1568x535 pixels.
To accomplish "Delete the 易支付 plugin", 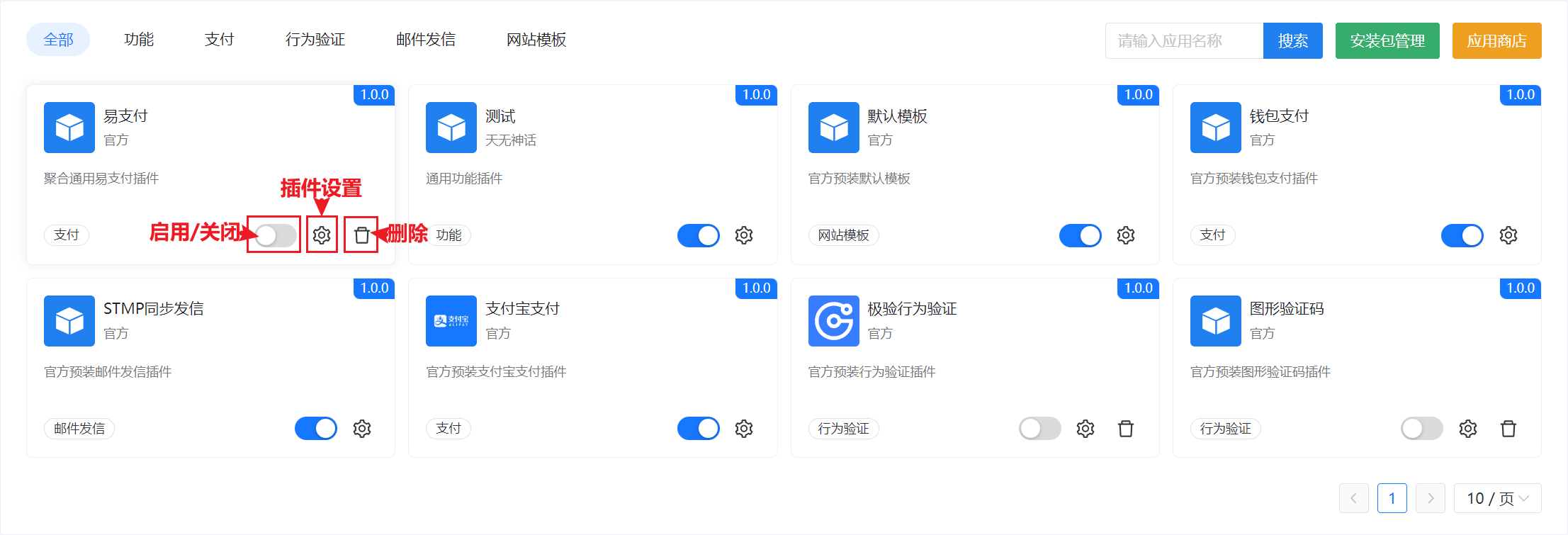I will [361, 235].
